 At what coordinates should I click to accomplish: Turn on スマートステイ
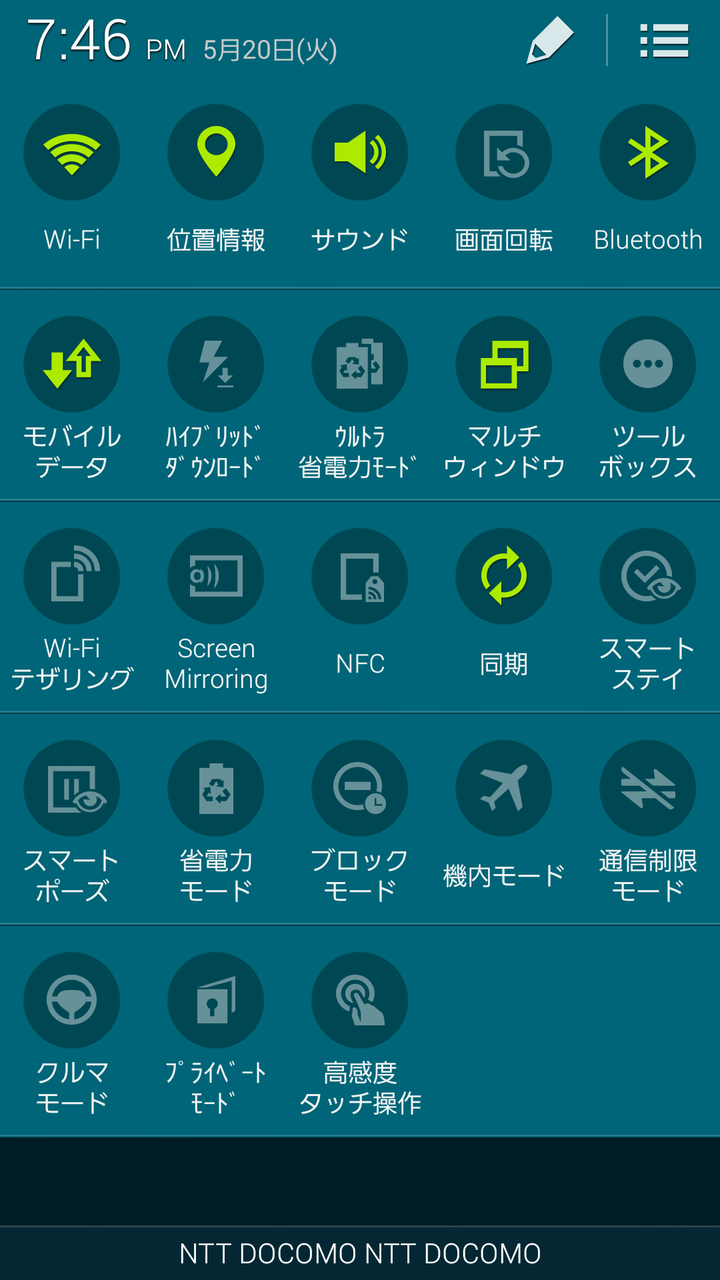tap(648, 577)
